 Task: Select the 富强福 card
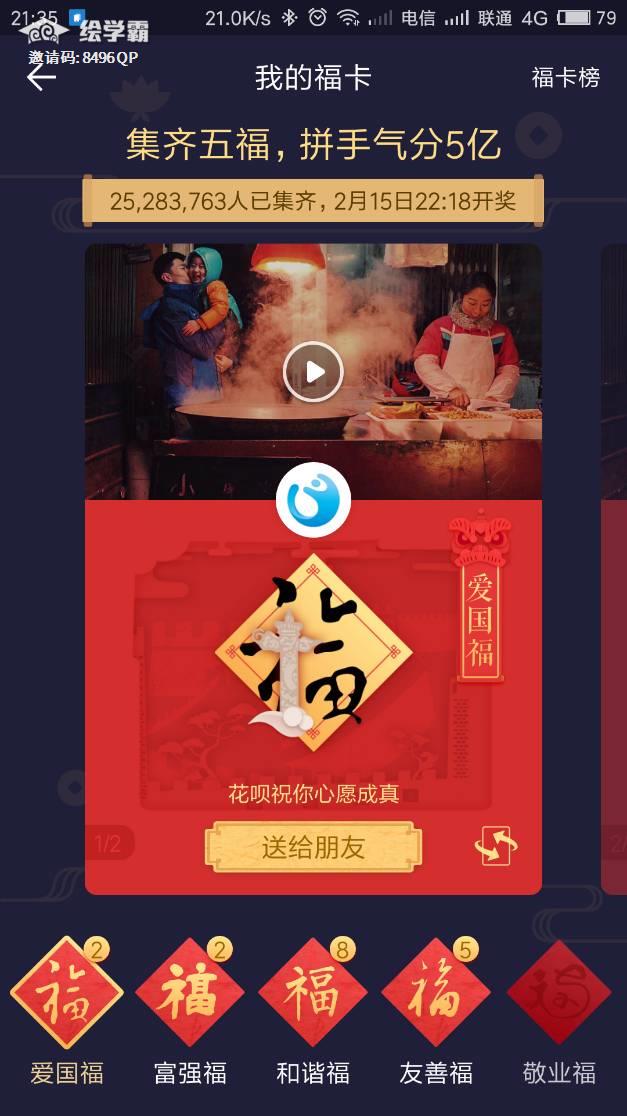point(190,993)
